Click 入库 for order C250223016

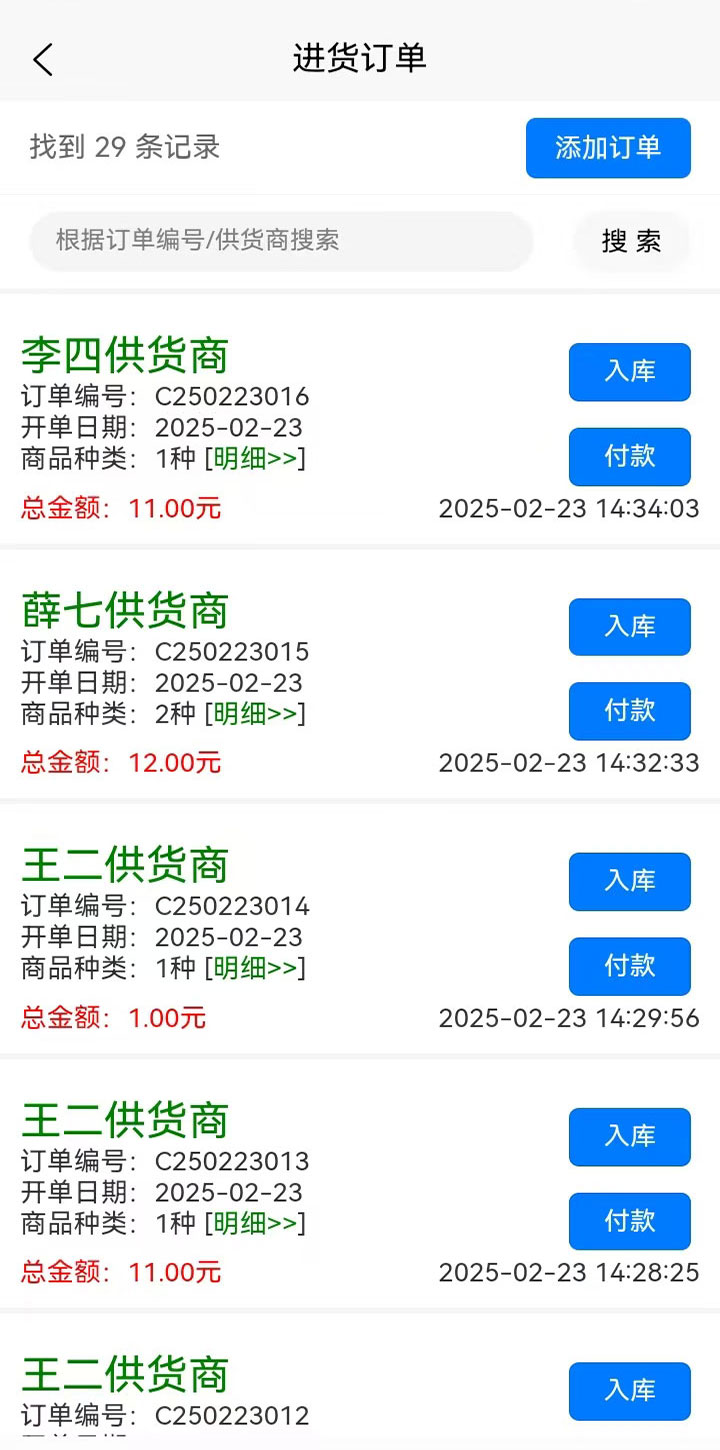coord(629,372)
